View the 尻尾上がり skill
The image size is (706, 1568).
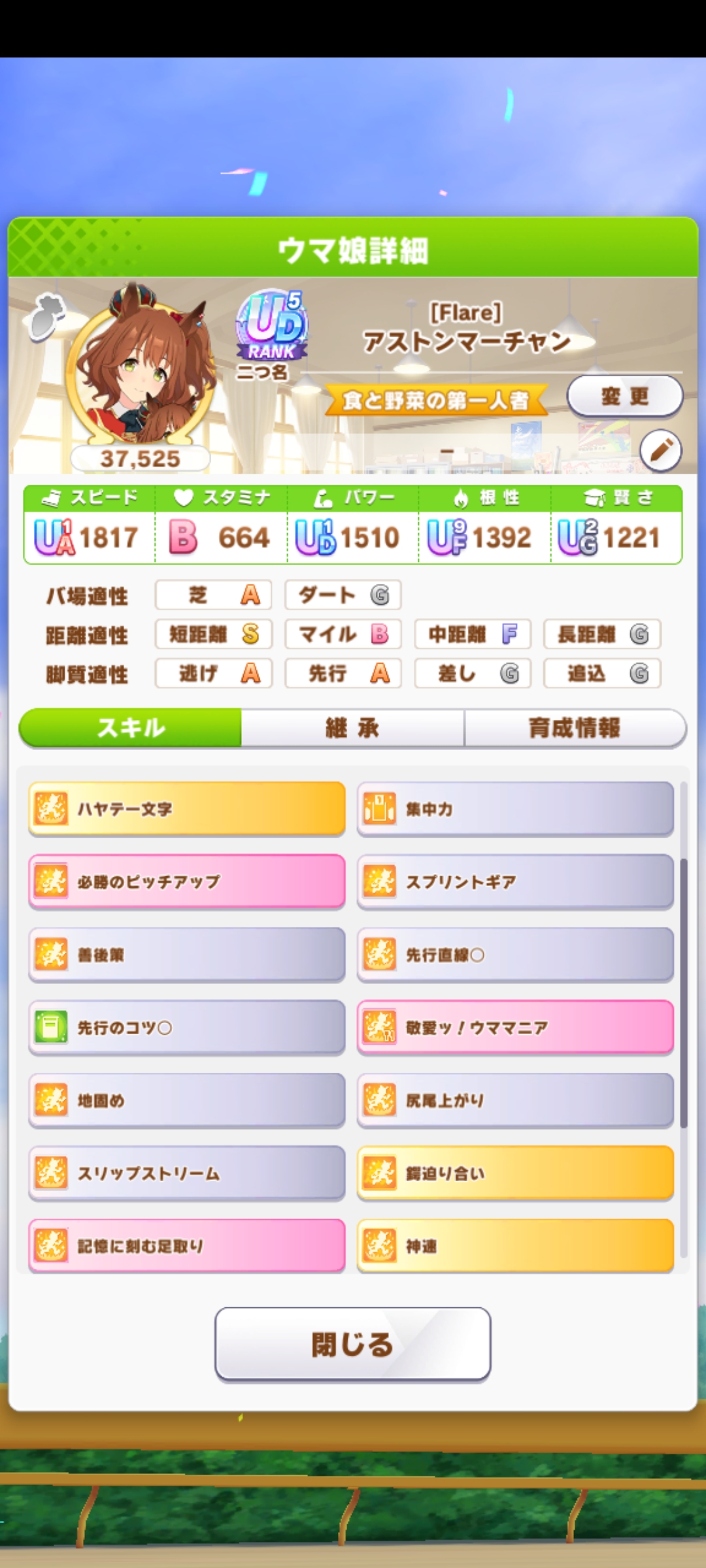[515, 1100]
